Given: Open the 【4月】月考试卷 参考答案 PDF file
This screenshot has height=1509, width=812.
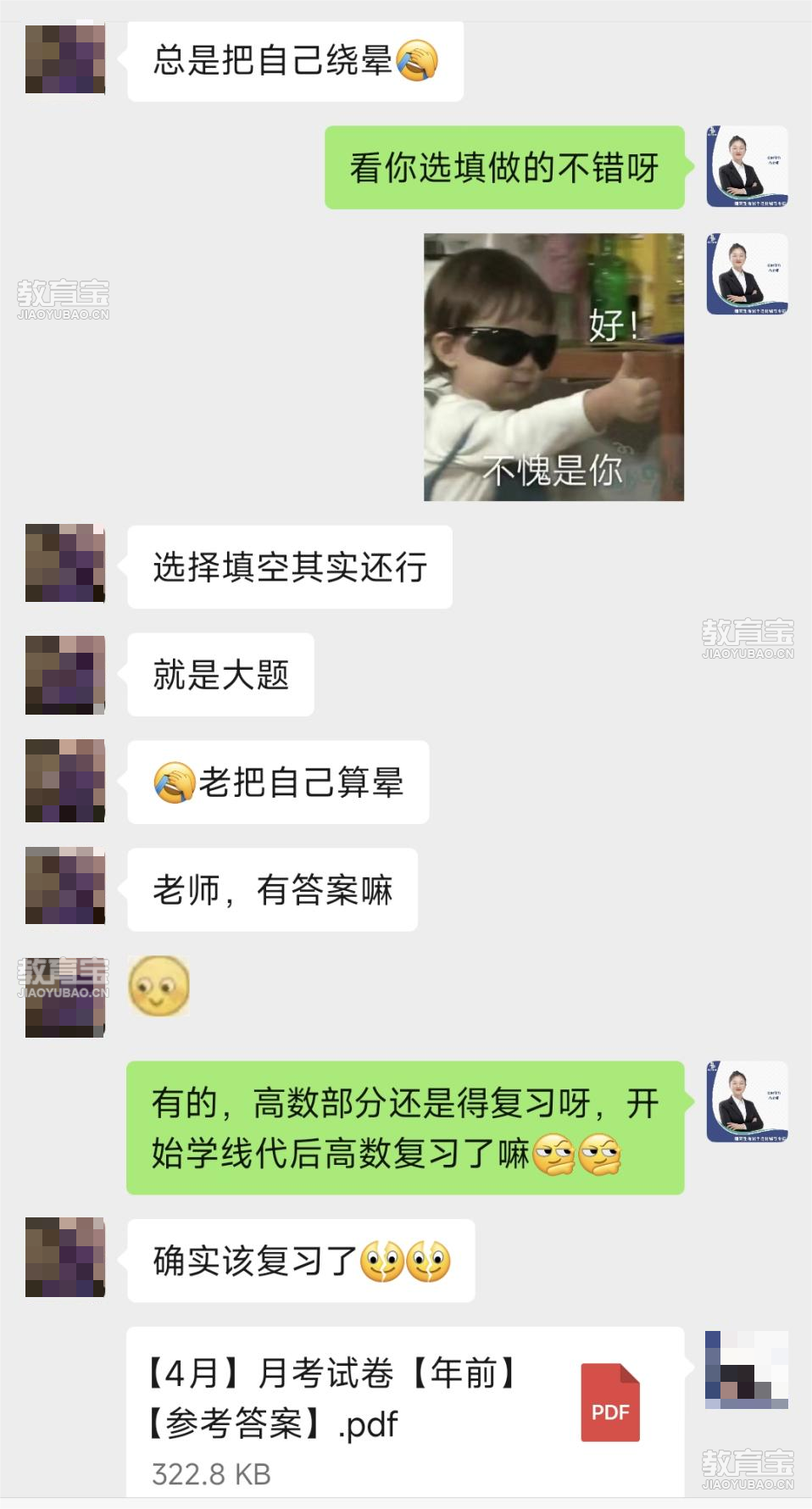Looking at the screenshot, I should [405, 1412].
